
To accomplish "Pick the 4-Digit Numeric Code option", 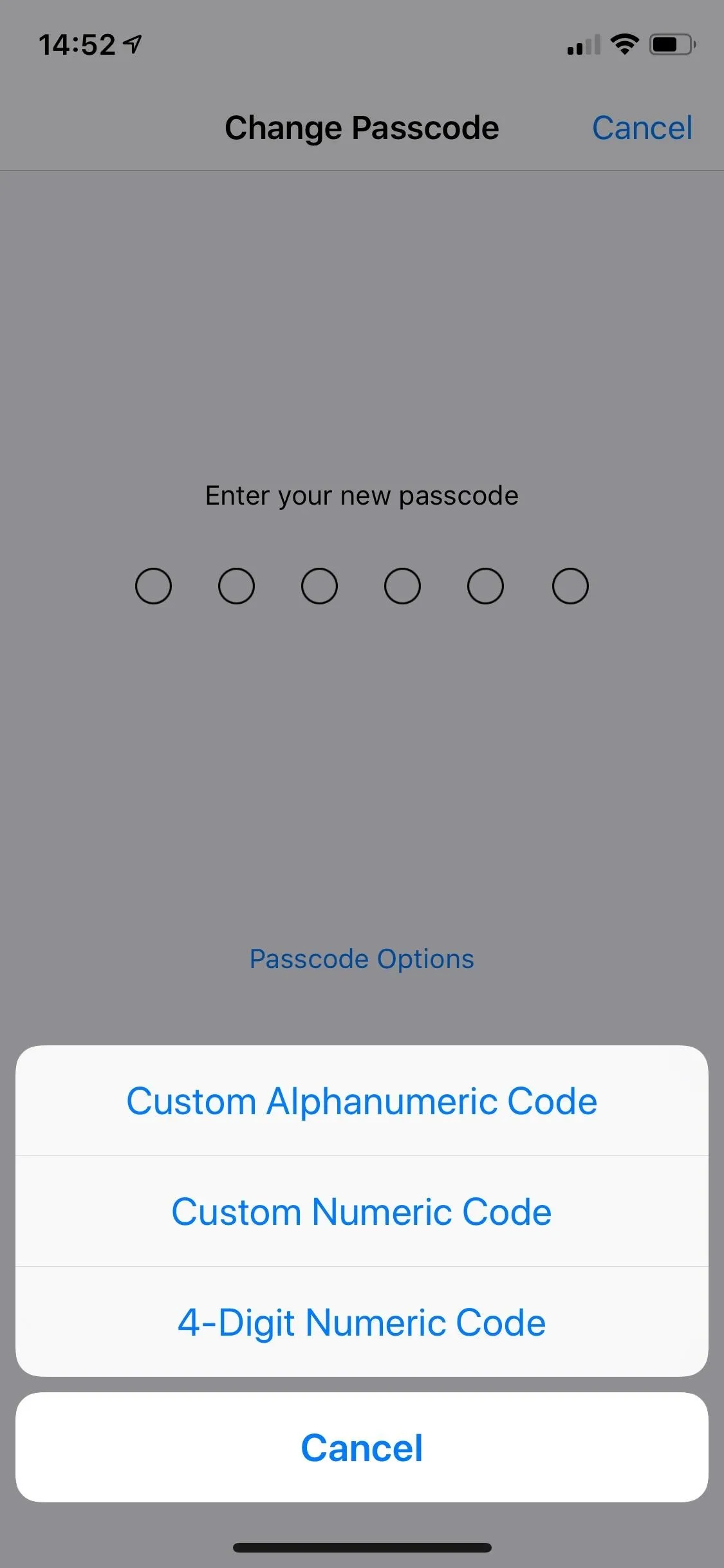I will click(362, 1322).
